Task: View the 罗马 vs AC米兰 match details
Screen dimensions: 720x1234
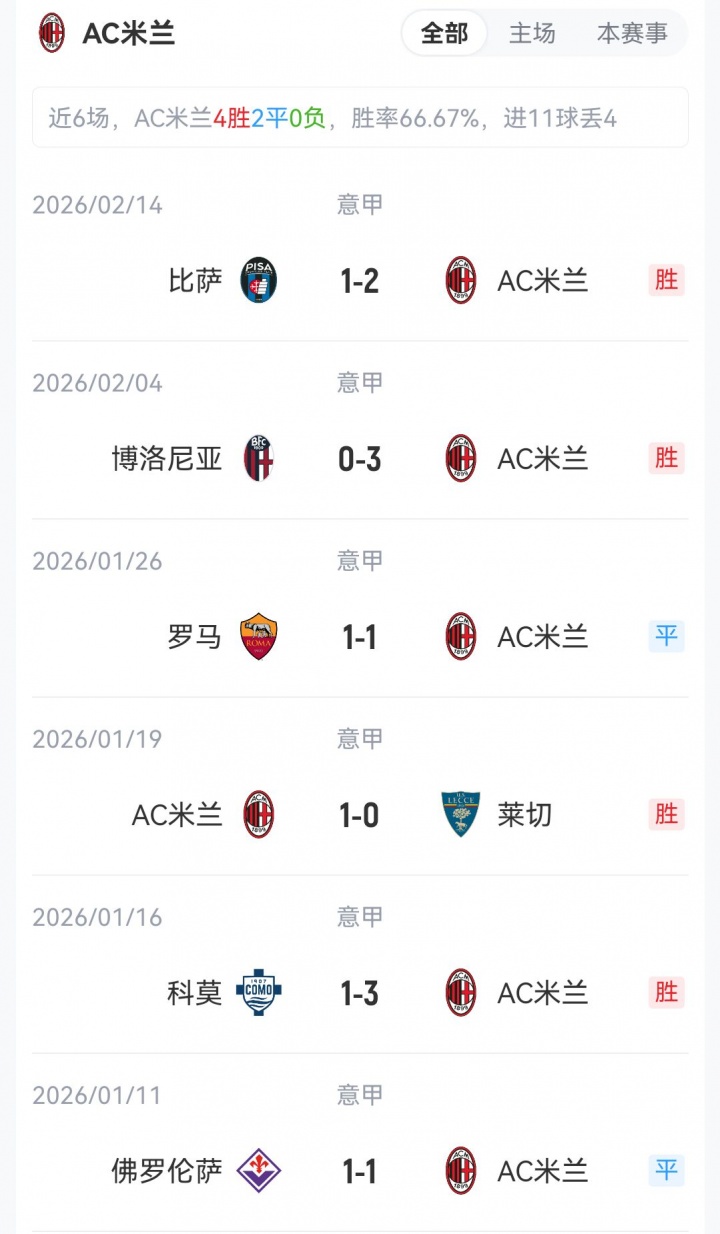Action: coord(360,637)
